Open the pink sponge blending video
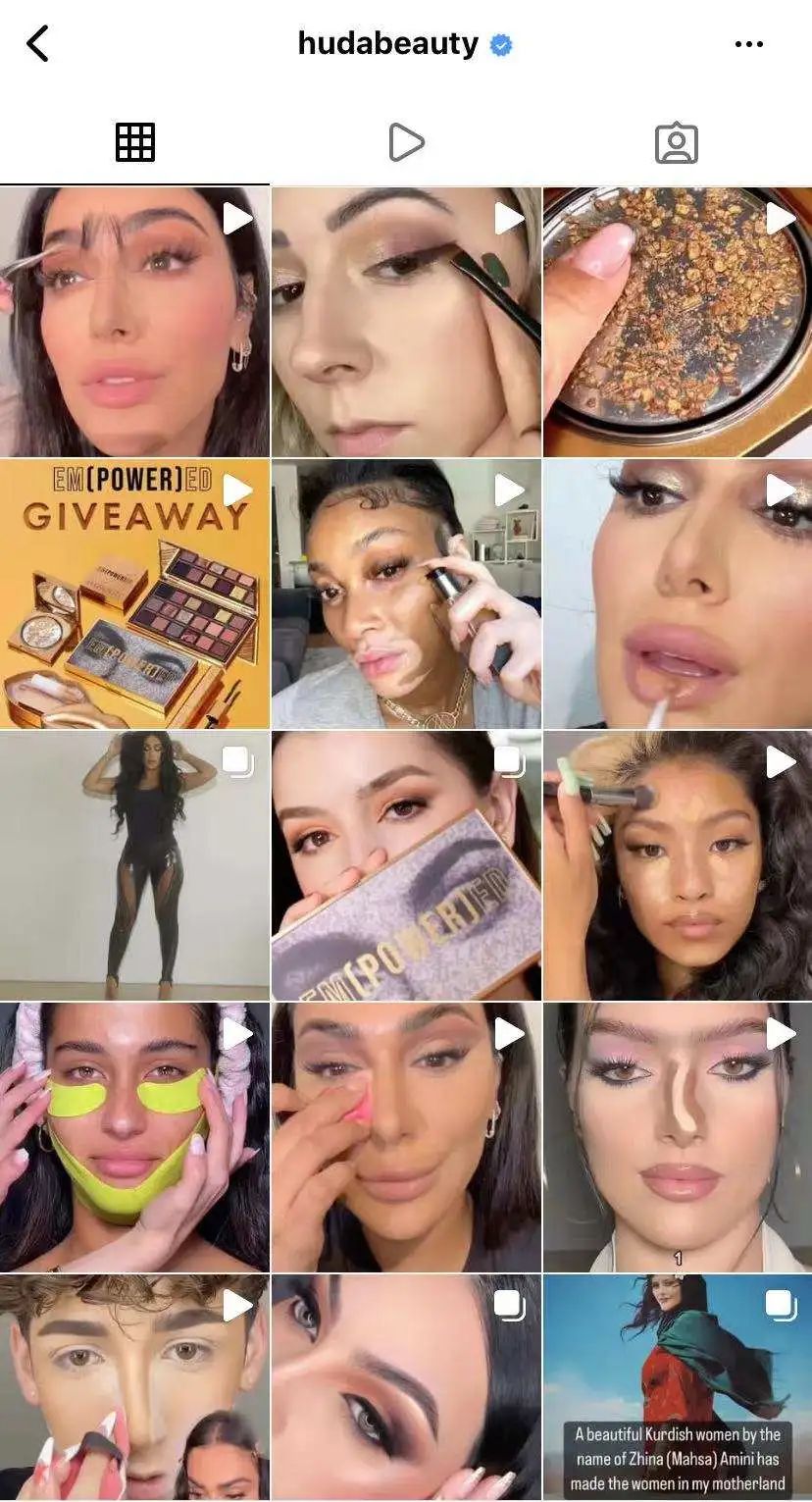Image resolution: width=812 pixels, height=1502 pixels. point(406,1137)
